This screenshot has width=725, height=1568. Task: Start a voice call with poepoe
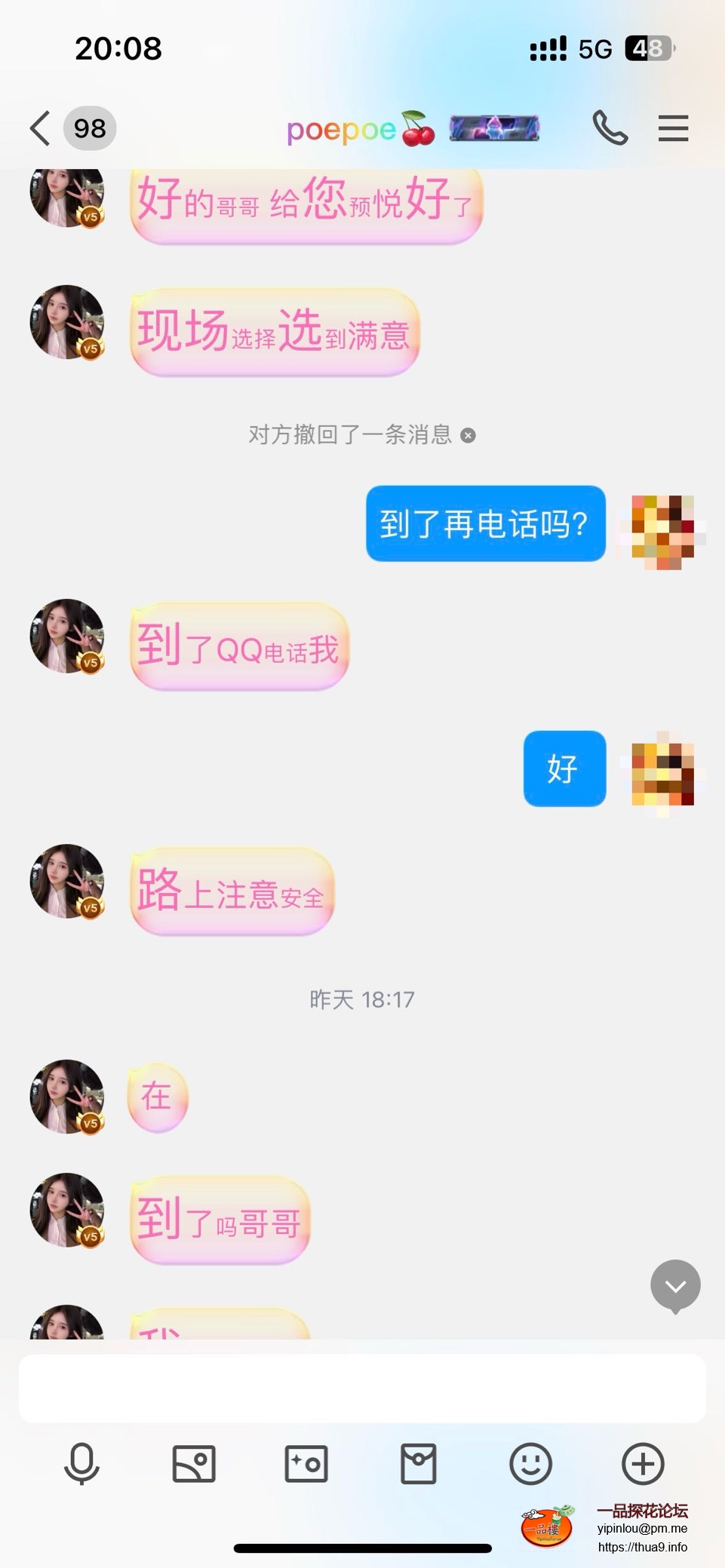(610, 127)
